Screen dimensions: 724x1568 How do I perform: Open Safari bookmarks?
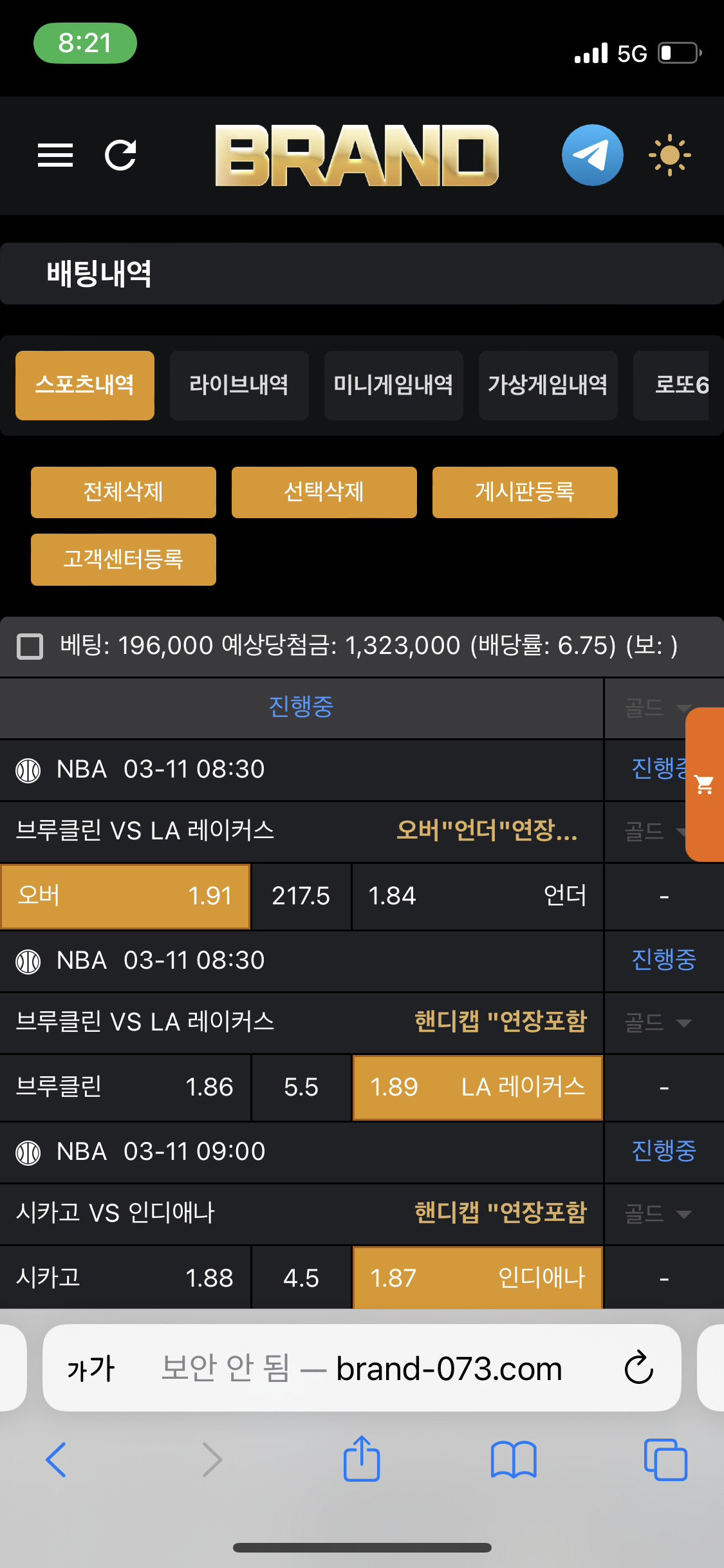(x=513, y=1460)
